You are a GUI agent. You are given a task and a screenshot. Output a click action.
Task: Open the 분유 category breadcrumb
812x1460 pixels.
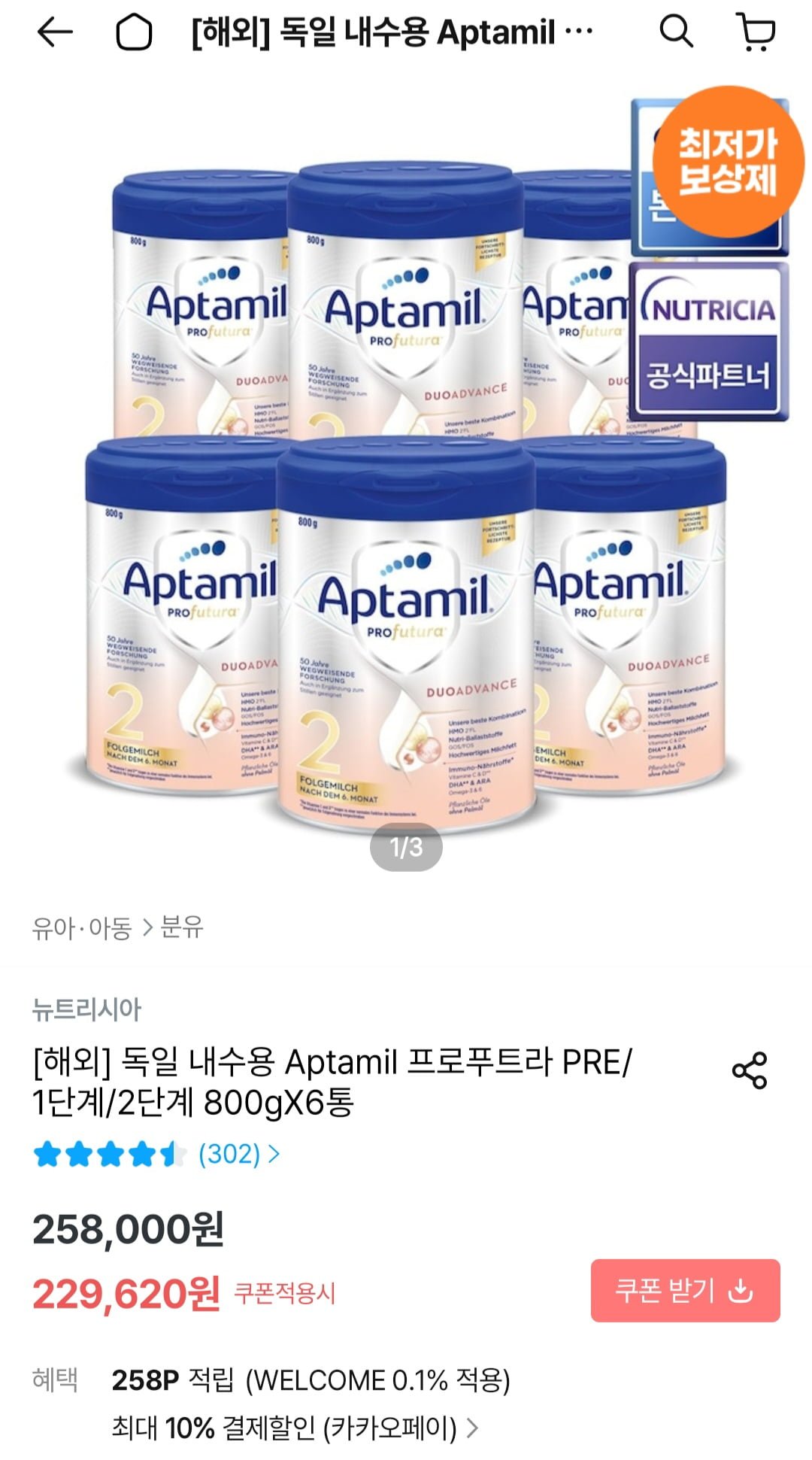coord(182,927)
